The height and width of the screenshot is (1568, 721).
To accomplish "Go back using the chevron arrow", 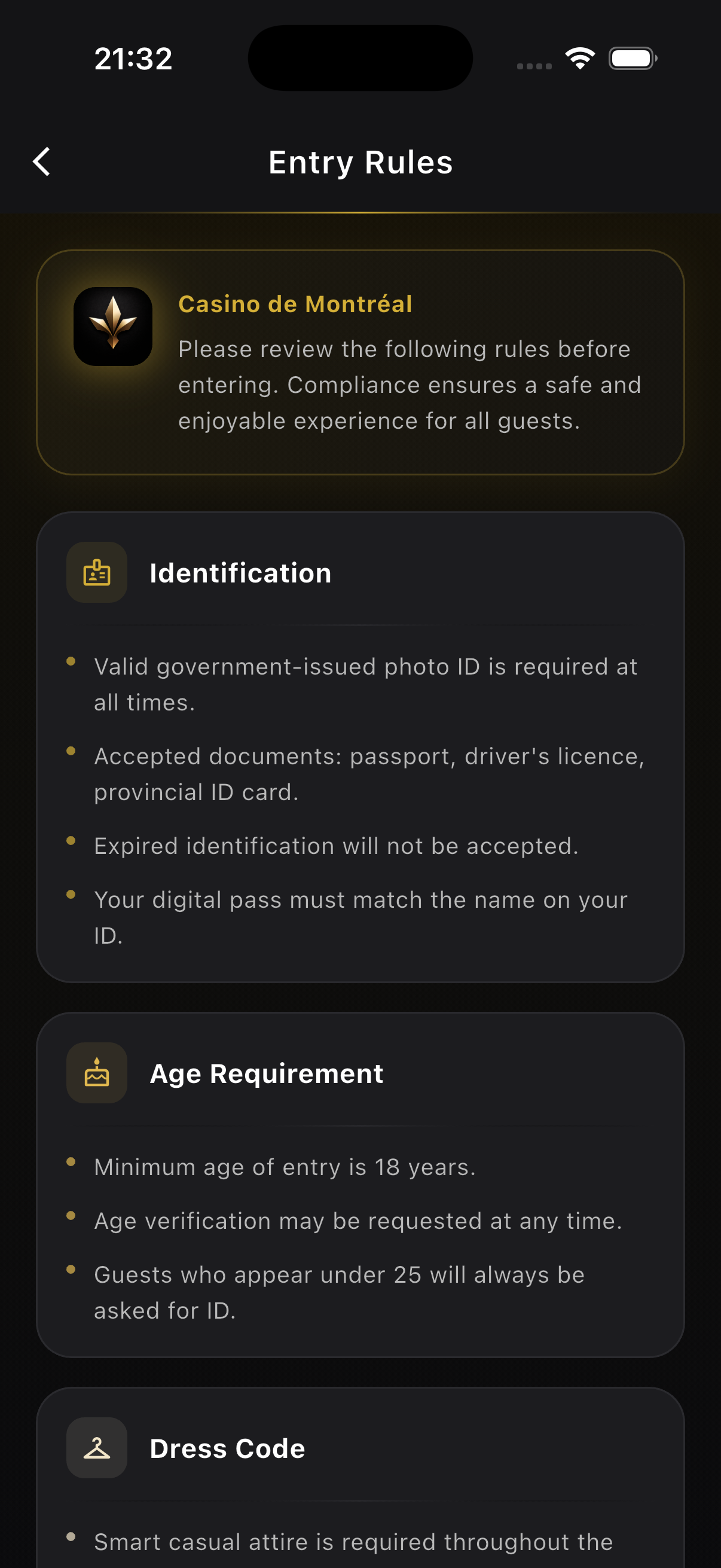I will pos(41,162).
